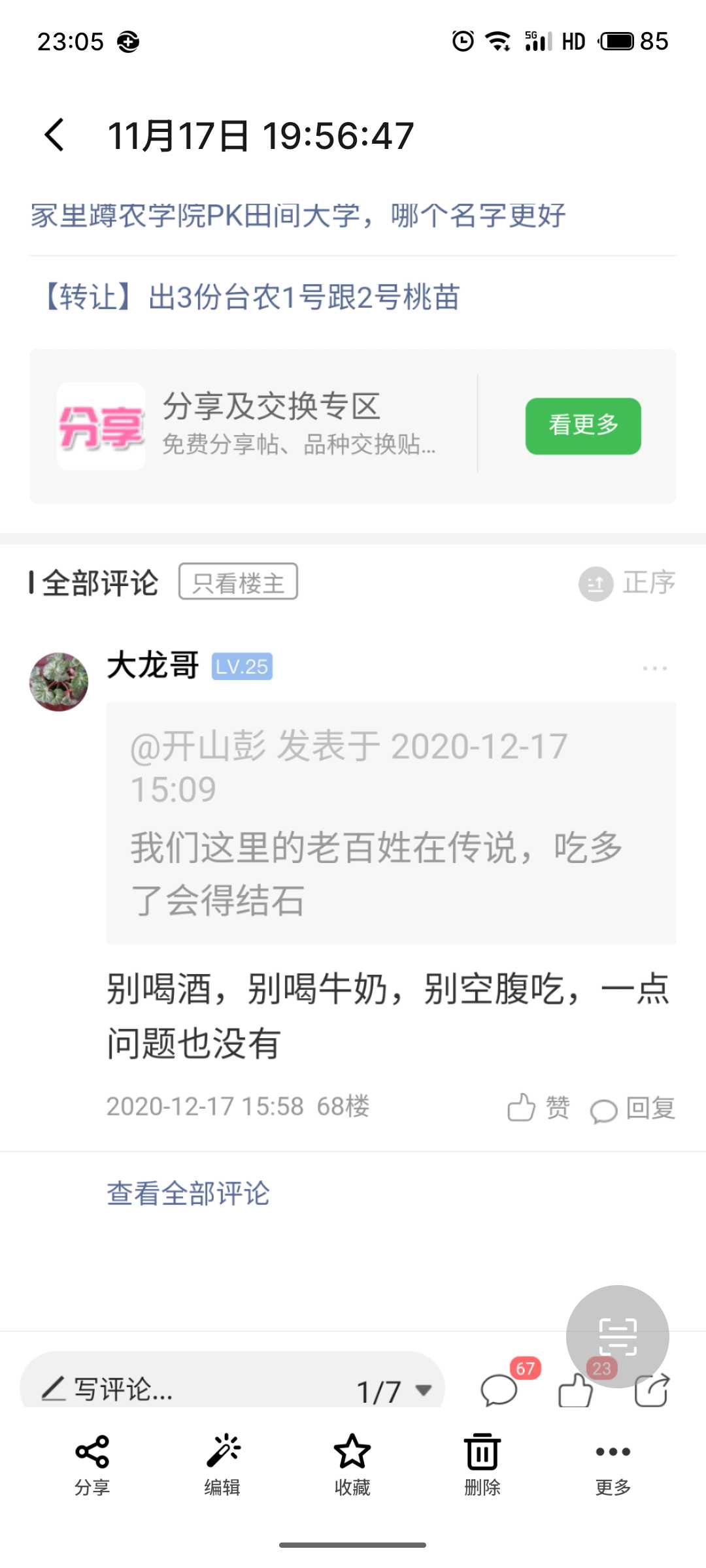Filter comments with 只看楼主
This screenshot has width=706, height=1568.
(238, 581)
